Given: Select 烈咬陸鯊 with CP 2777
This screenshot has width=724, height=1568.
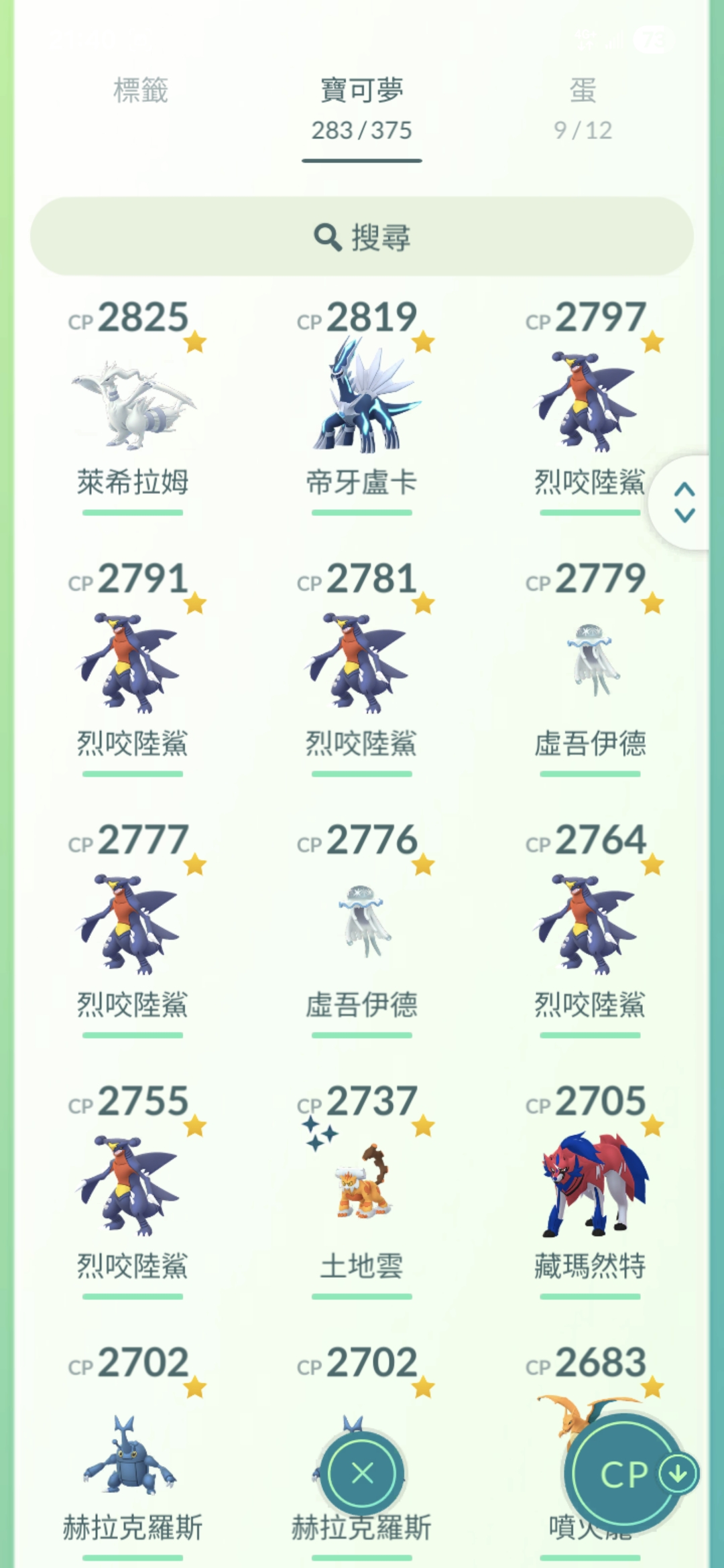Looking at the screenshot, I should point(133,925).
